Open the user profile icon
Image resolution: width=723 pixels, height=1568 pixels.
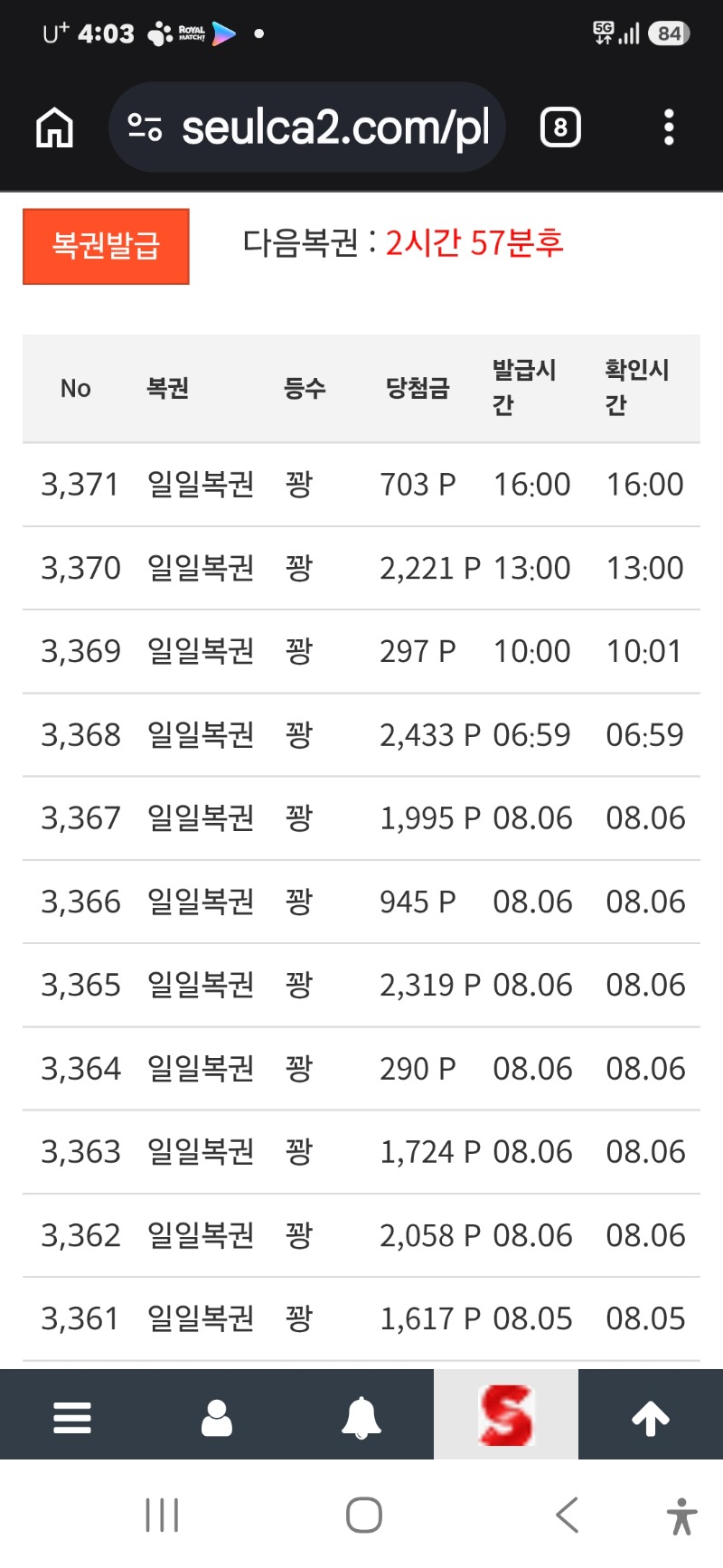point(217,1417)
